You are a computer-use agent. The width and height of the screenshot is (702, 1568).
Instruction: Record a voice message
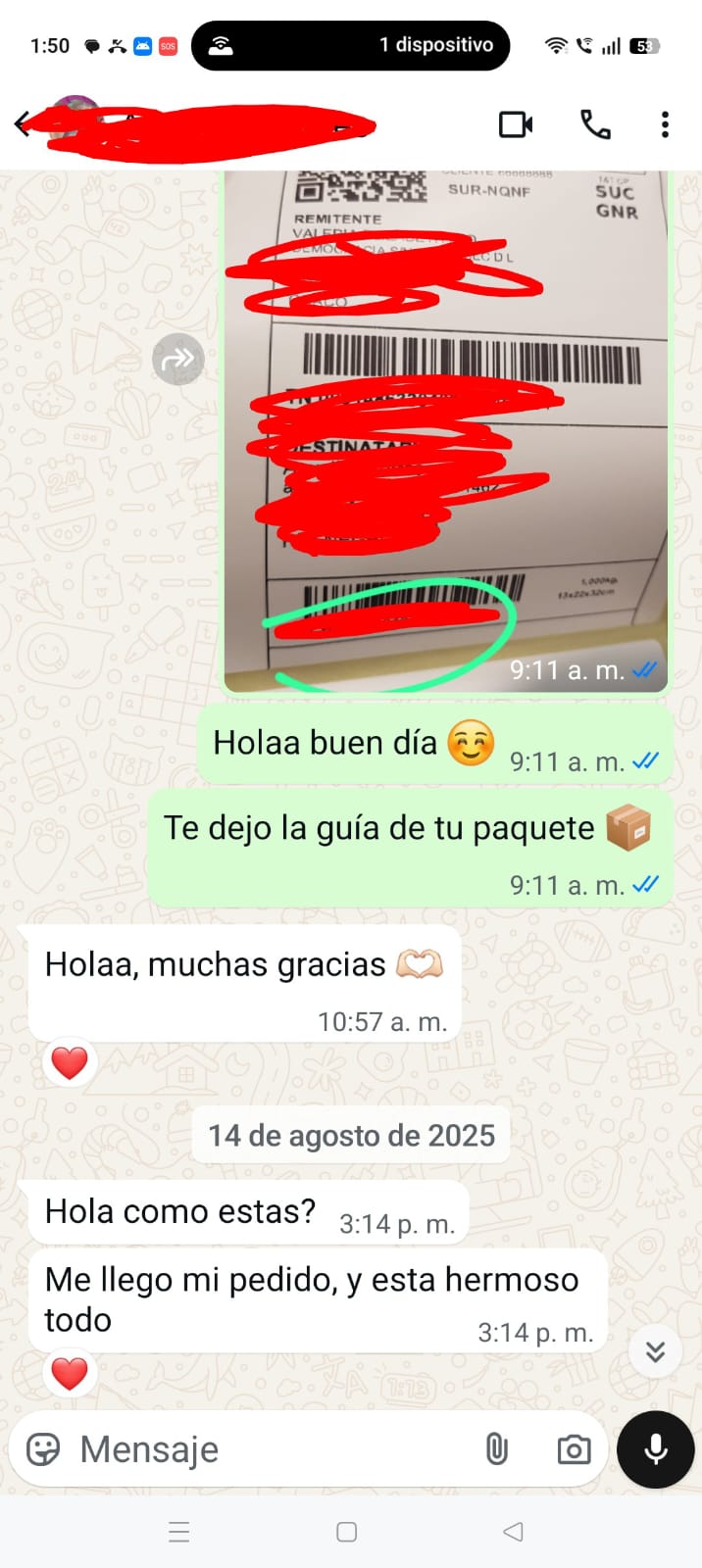click(655, 1448)
